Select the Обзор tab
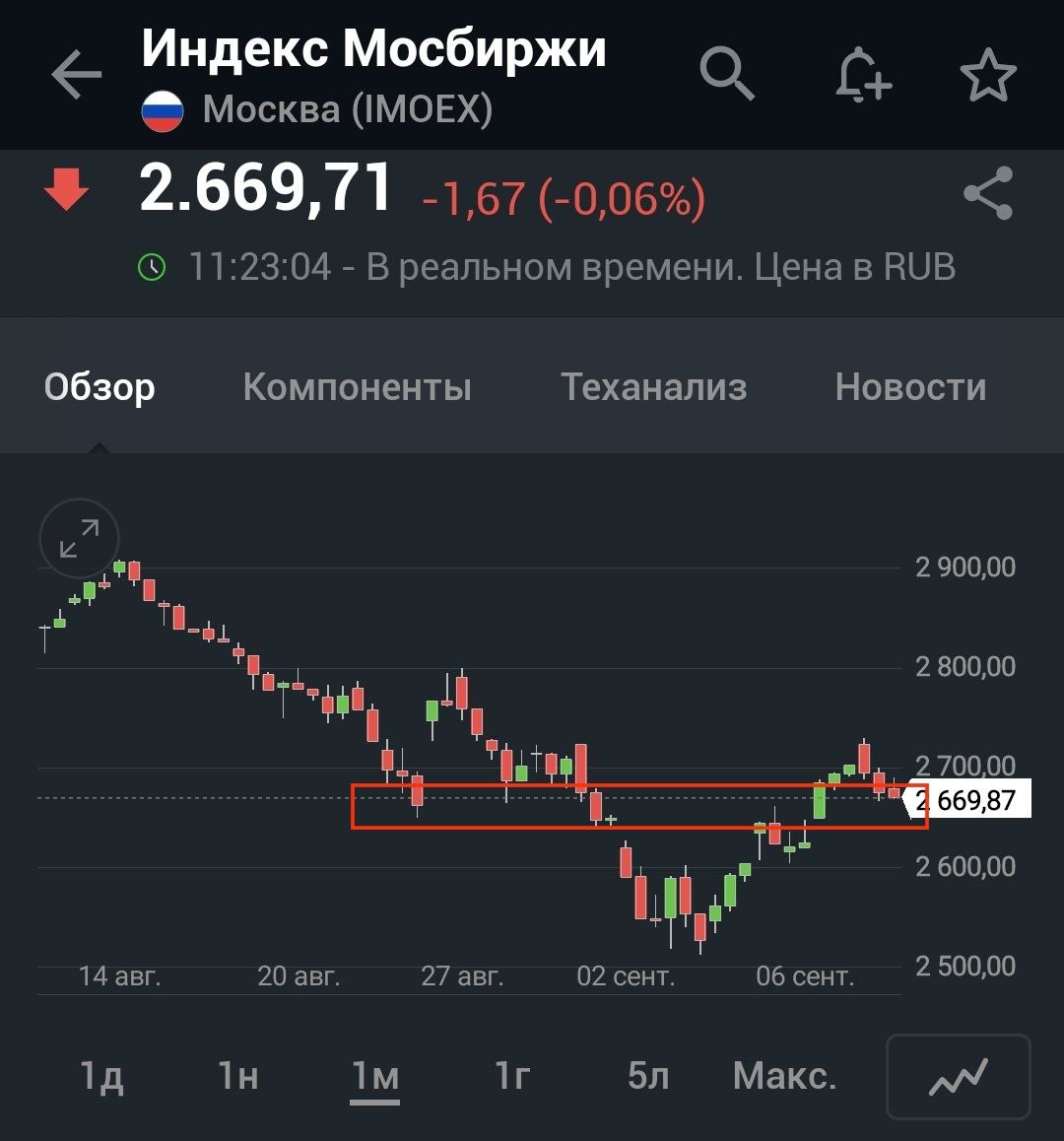This screenshot has height=1141, width=1064. pos(100,386)
